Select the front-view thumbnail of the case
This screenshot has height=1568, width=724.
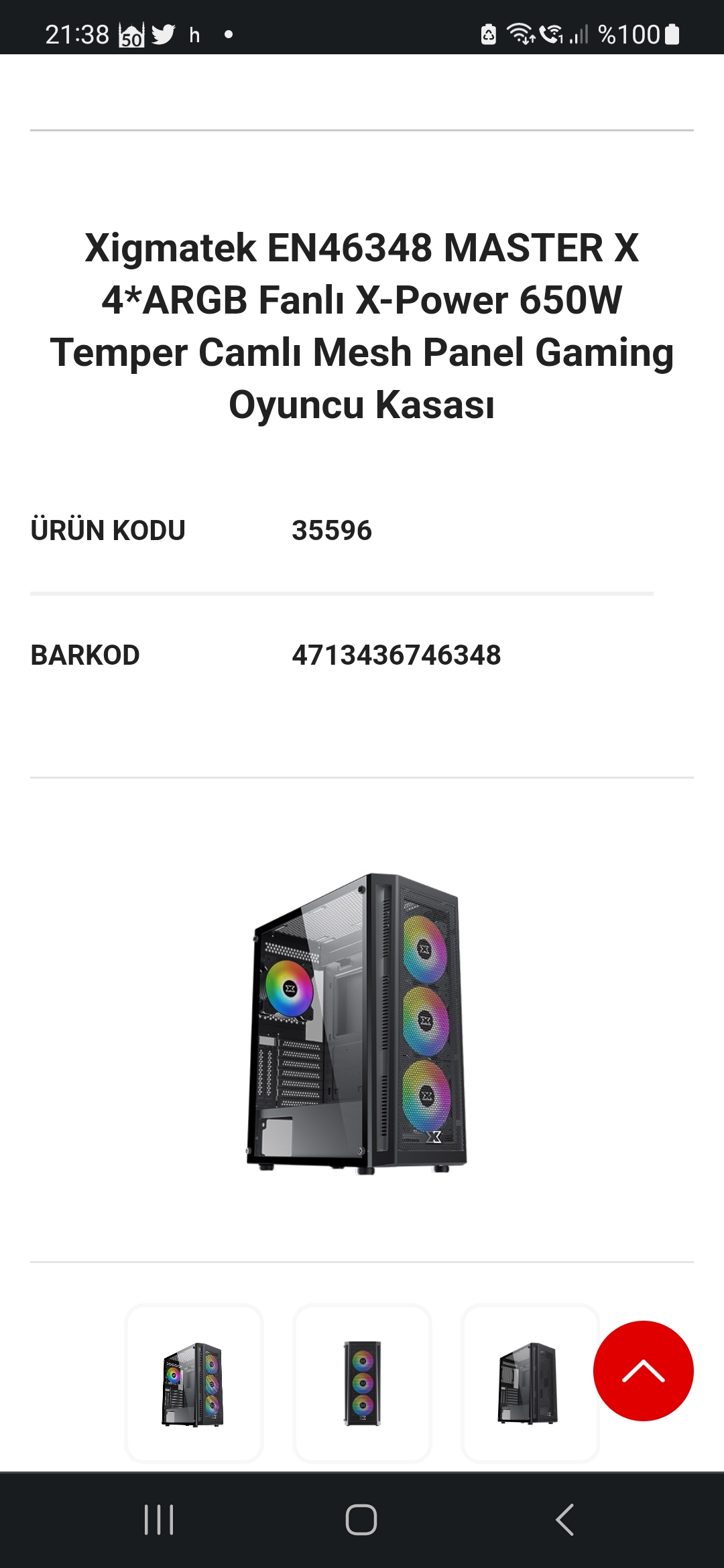(x=362, y=1384)
